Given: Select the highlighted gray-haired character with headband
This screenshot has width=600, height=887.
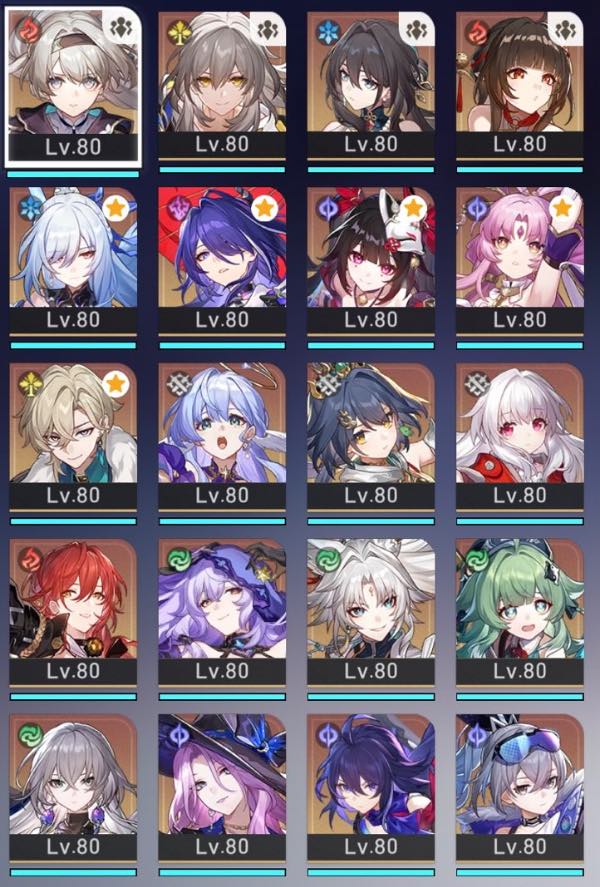Looking at the screenshot, I should click(x=73, y=80).
